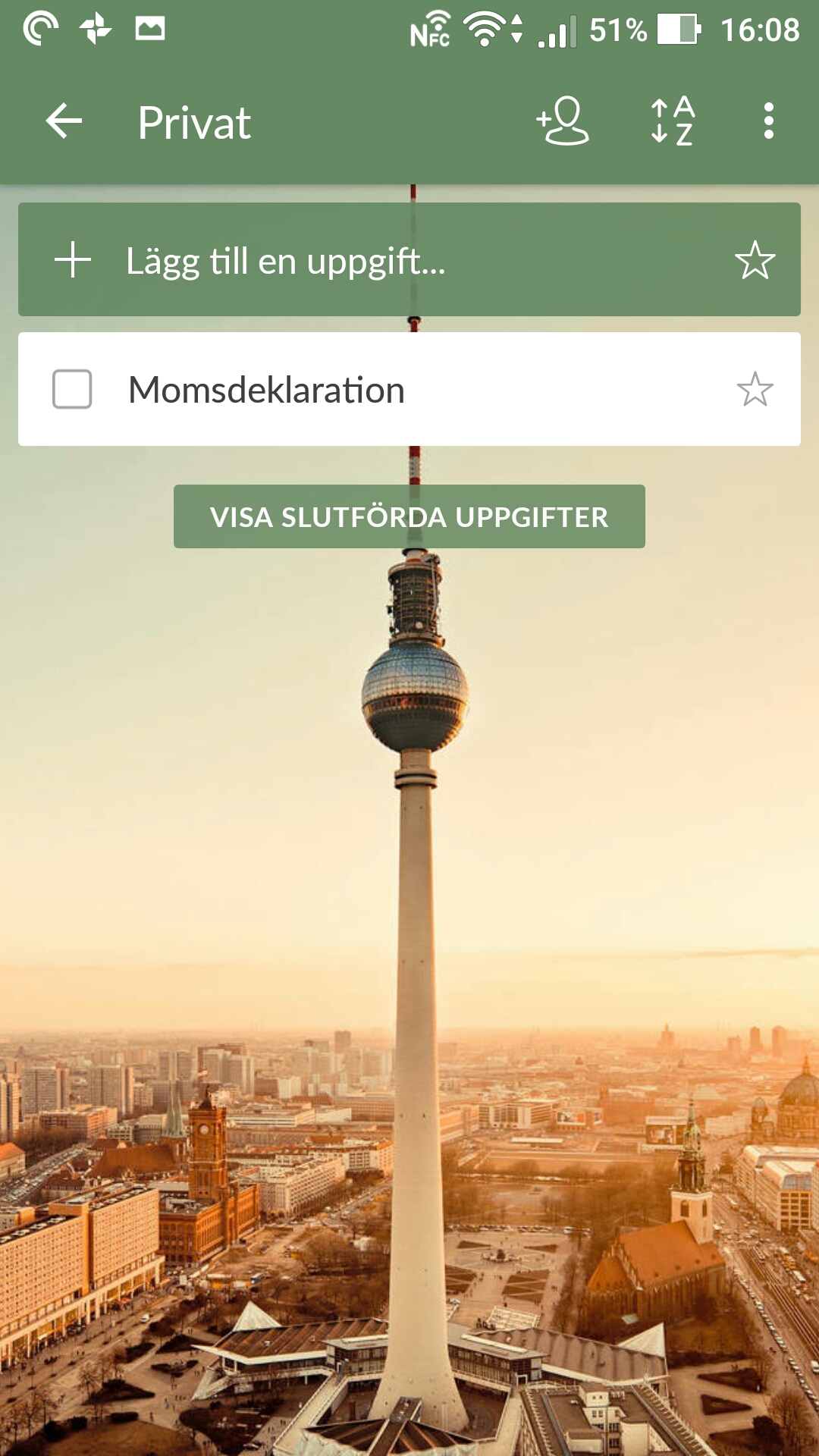Go back from the Privat list
This screenshot has height=1456, width=819.
(64, 121)
